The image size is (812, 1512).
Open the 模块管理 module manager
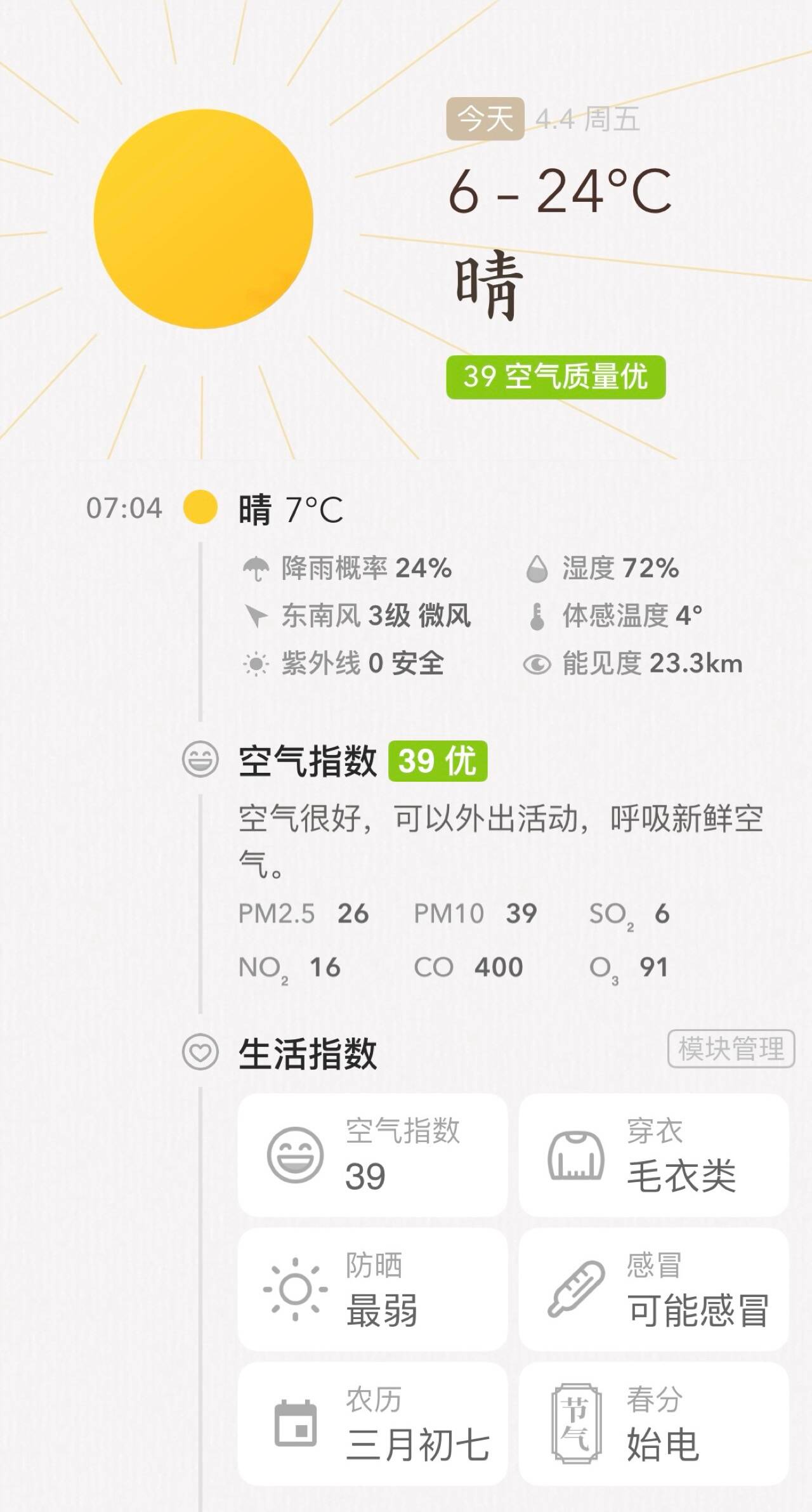click(731, 1049)
